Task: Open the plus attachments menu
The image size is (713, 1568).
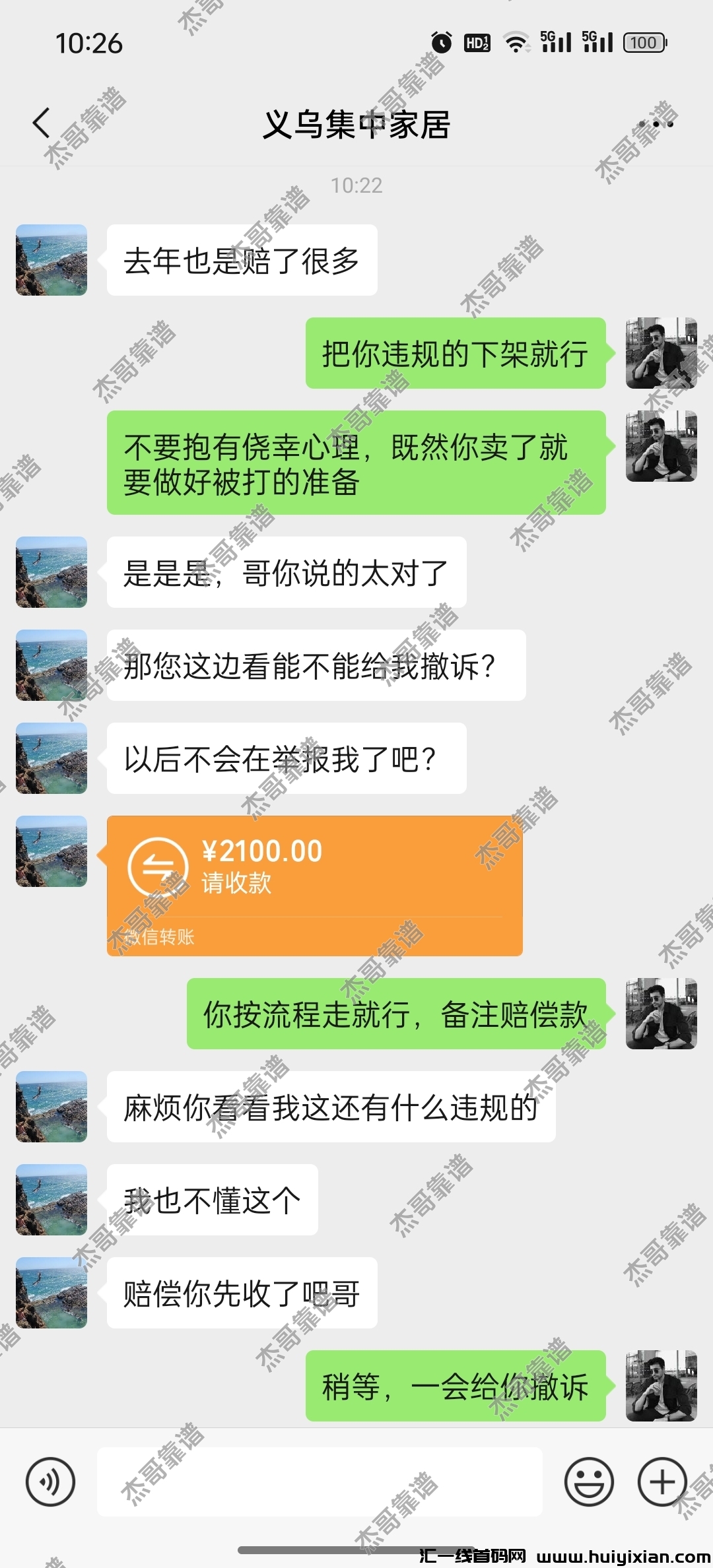Action: (662, 1482)
